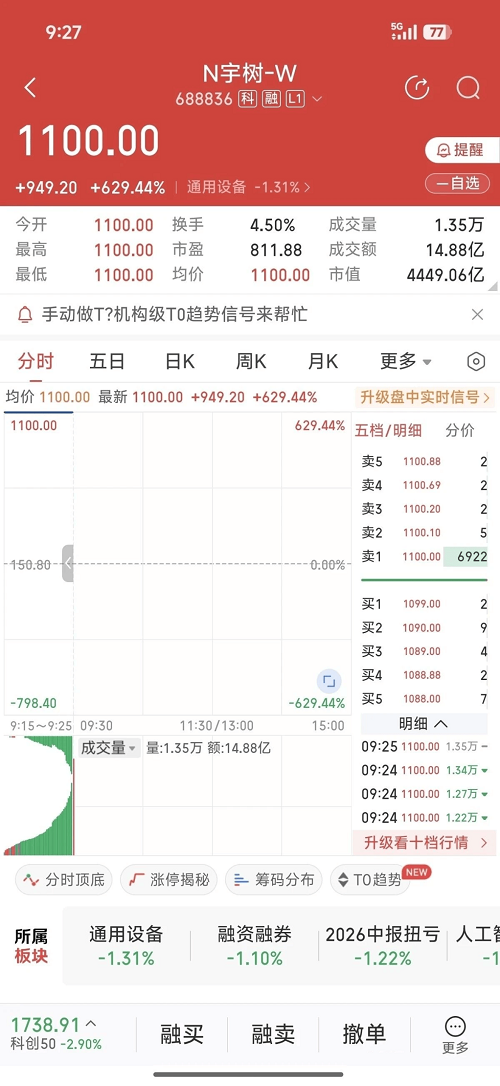The width and height of the screenshot is (500, 1086).
Task: Select the 周K chart tab
Action: [251, 362]
